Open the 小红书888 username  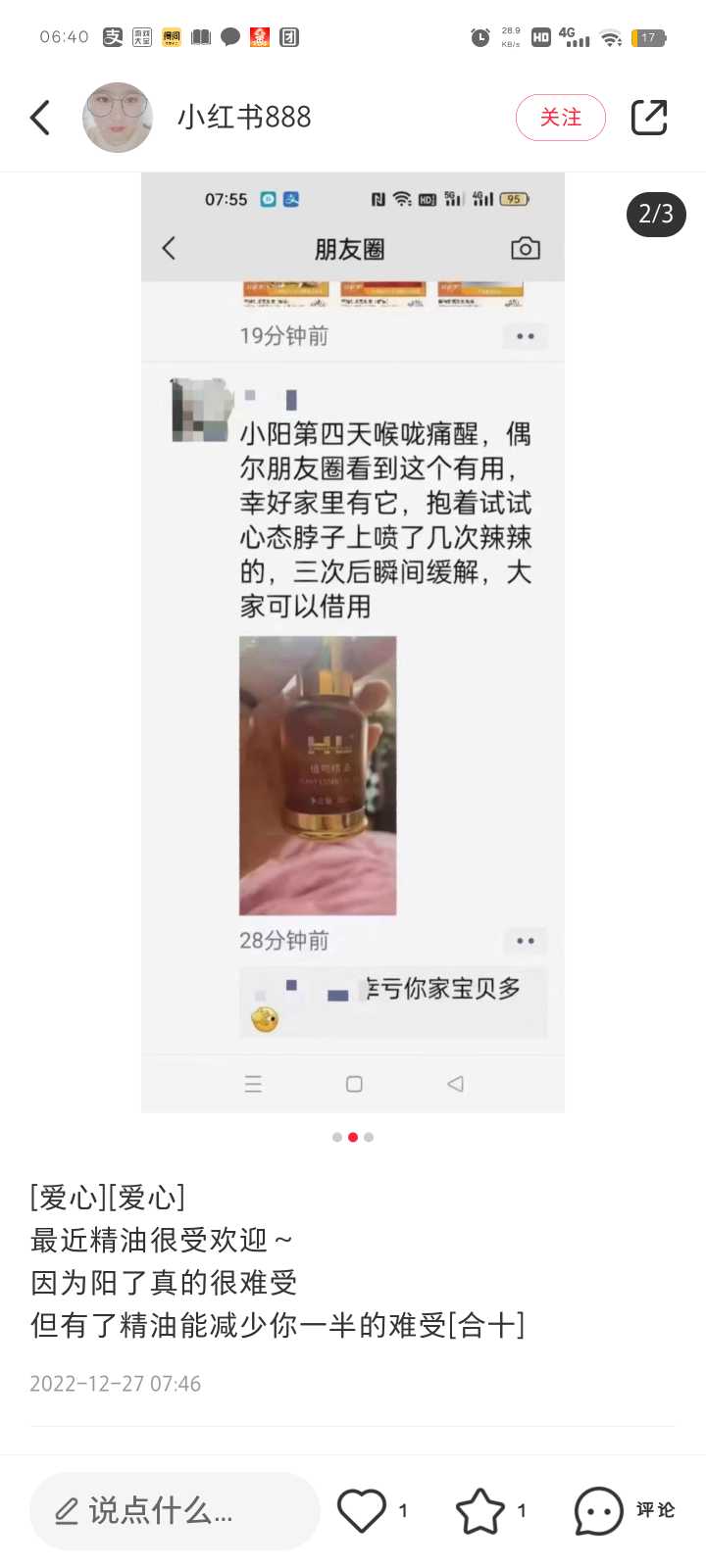244,118
